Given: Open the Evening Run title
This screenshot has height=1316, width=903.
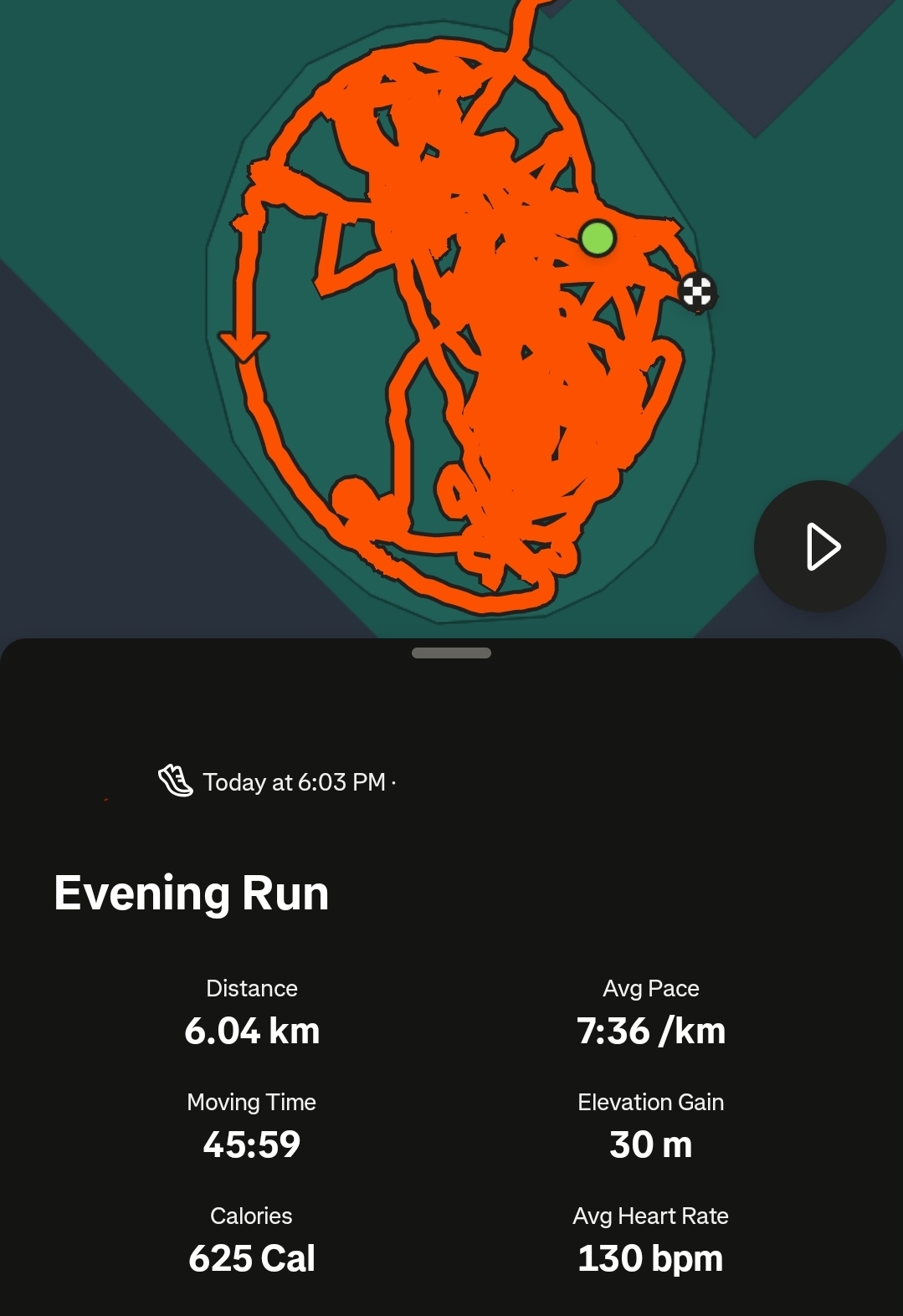Looking at the screenshot, I should coord(191,892).
